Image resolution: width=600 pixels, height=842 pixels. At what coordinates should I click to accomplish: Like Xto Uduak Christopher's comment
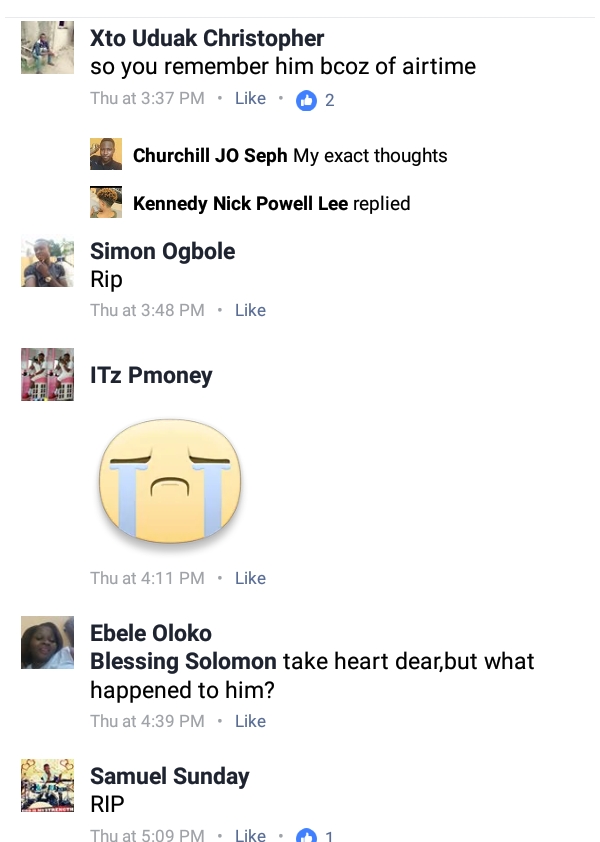pyautogui.click(x=250, y=98)
